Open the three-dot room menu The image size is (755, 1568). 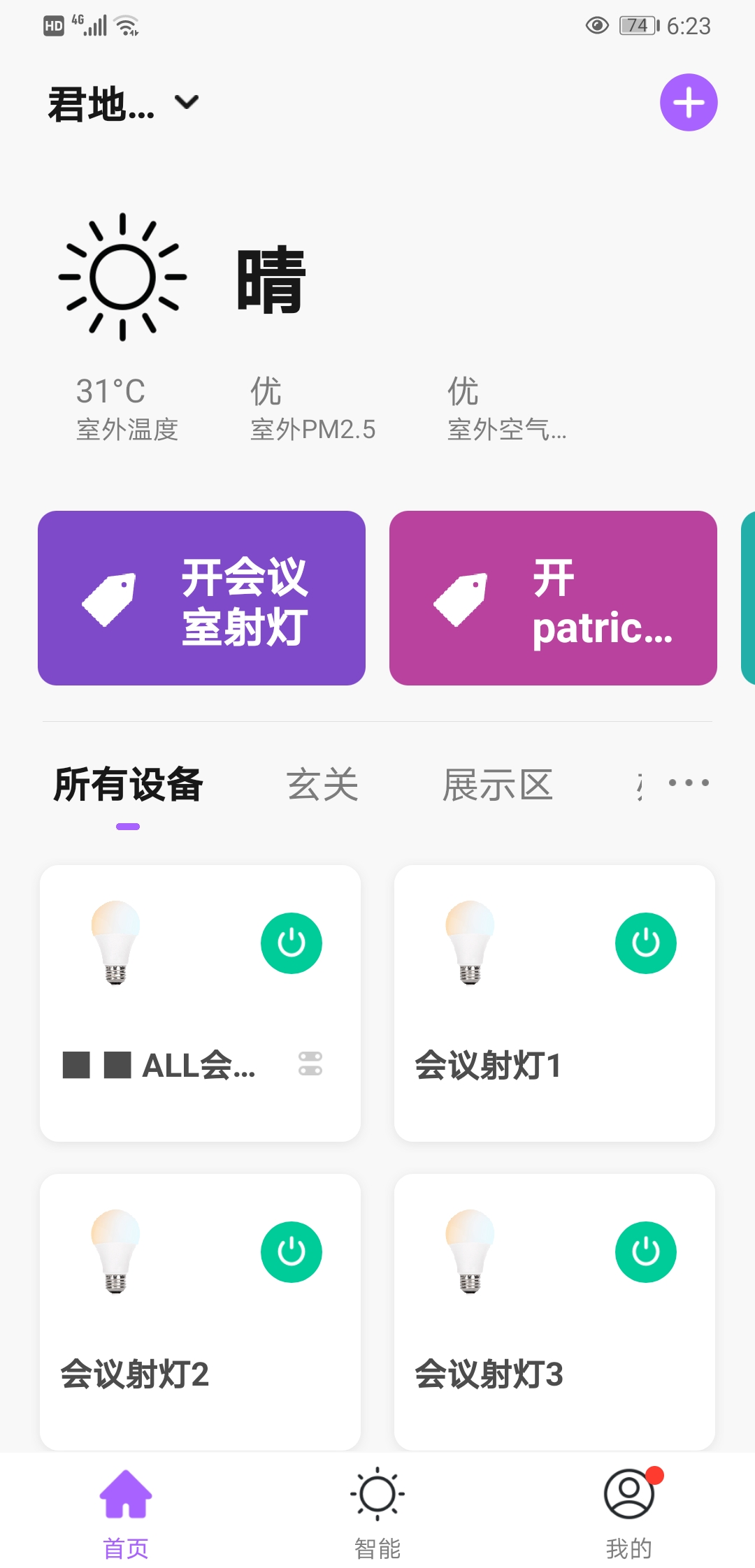[x=689, y=783]
